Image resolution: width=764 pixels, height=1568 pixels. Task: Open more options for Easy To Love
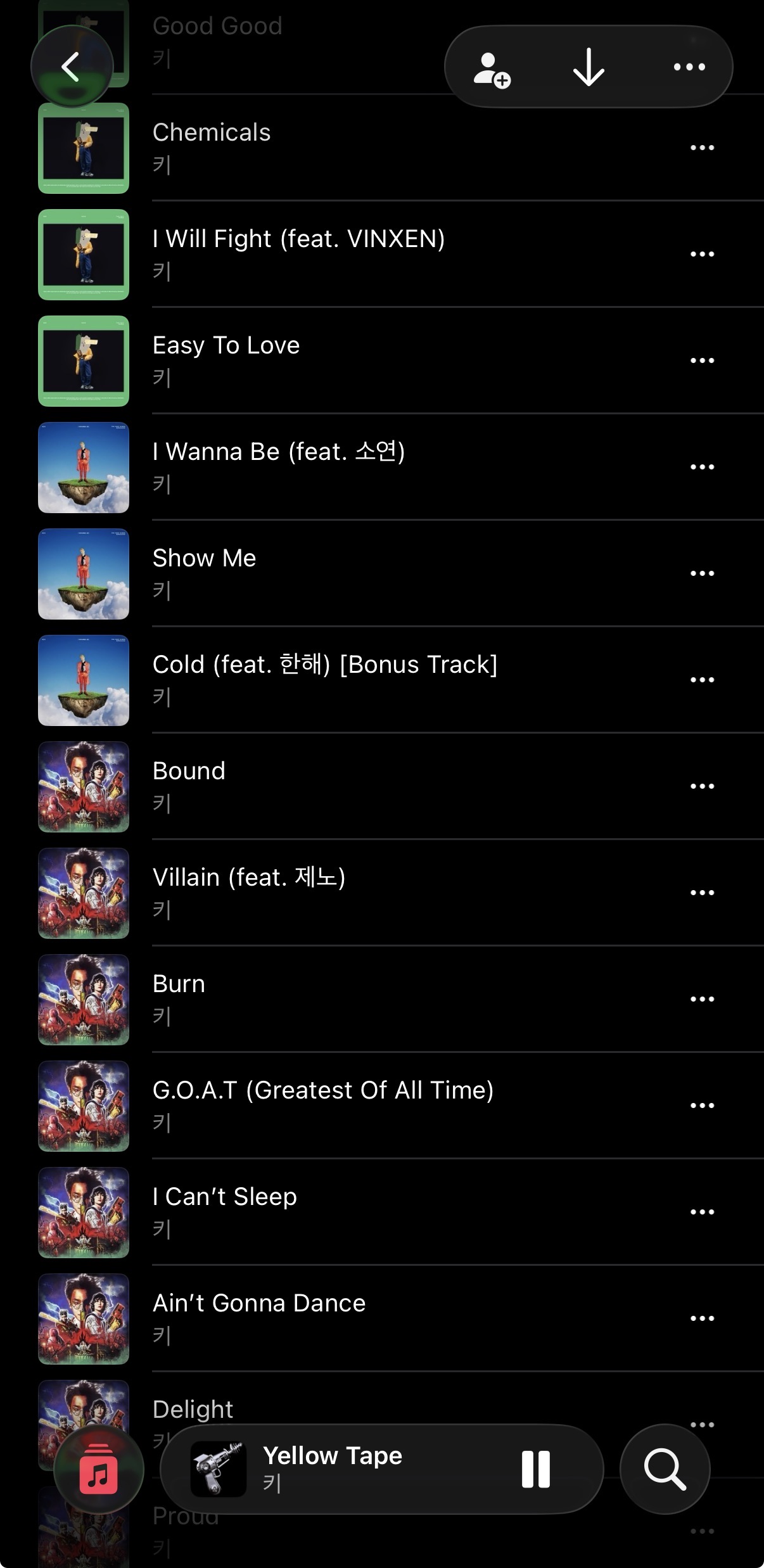pyautogui.click(x=702, y=360)
